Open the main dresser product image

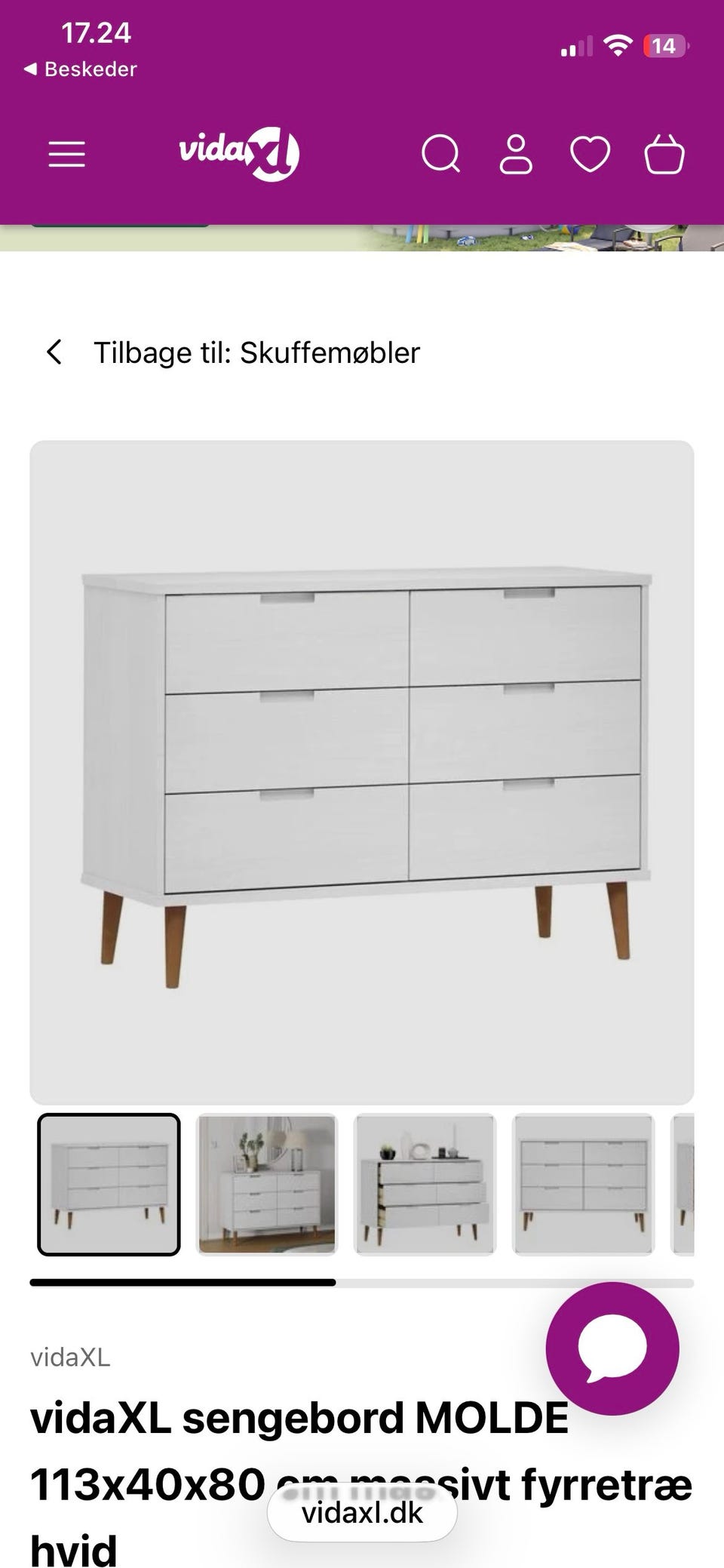pyautogui.click(x=362, y=772)
